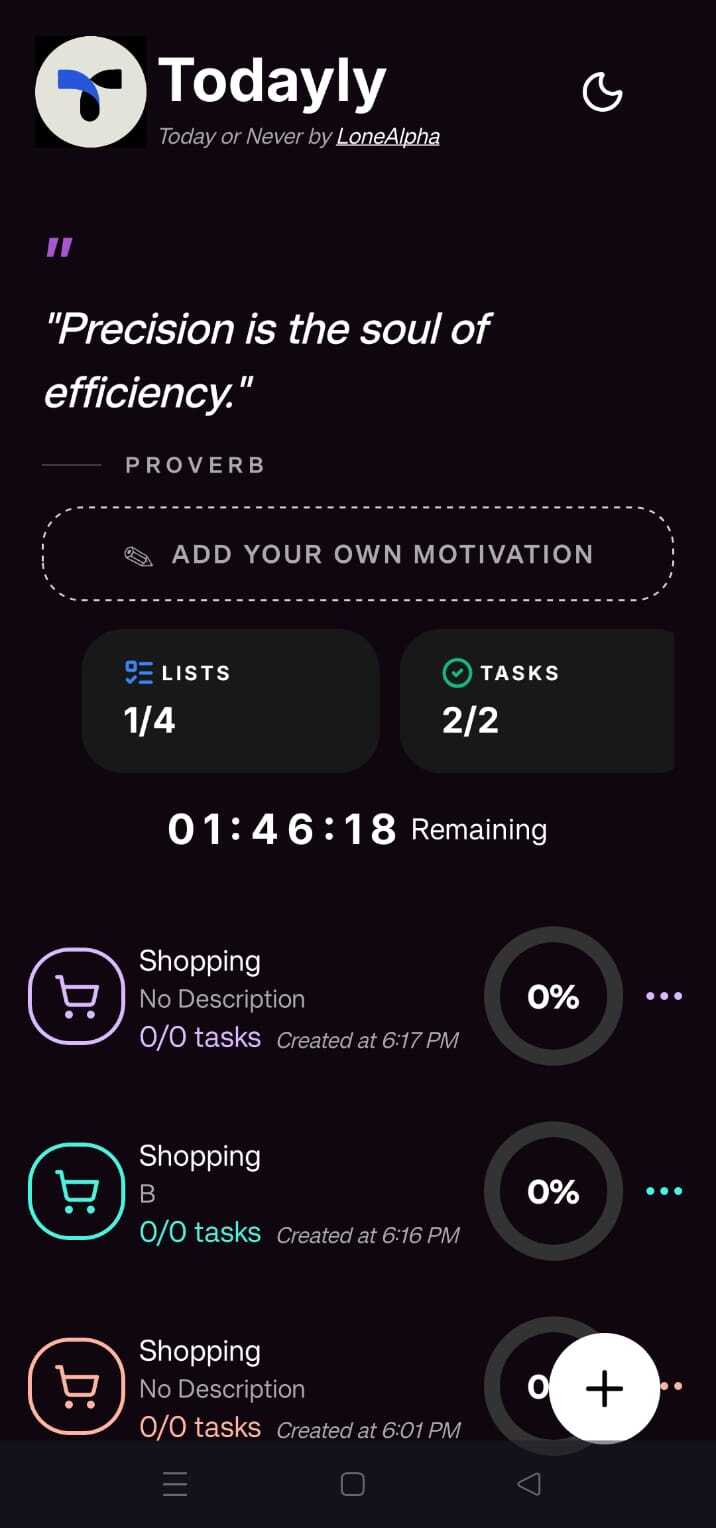Add a new list with plus button
The height and width of the screenshot is (1528, 716).
[604, 1388]
